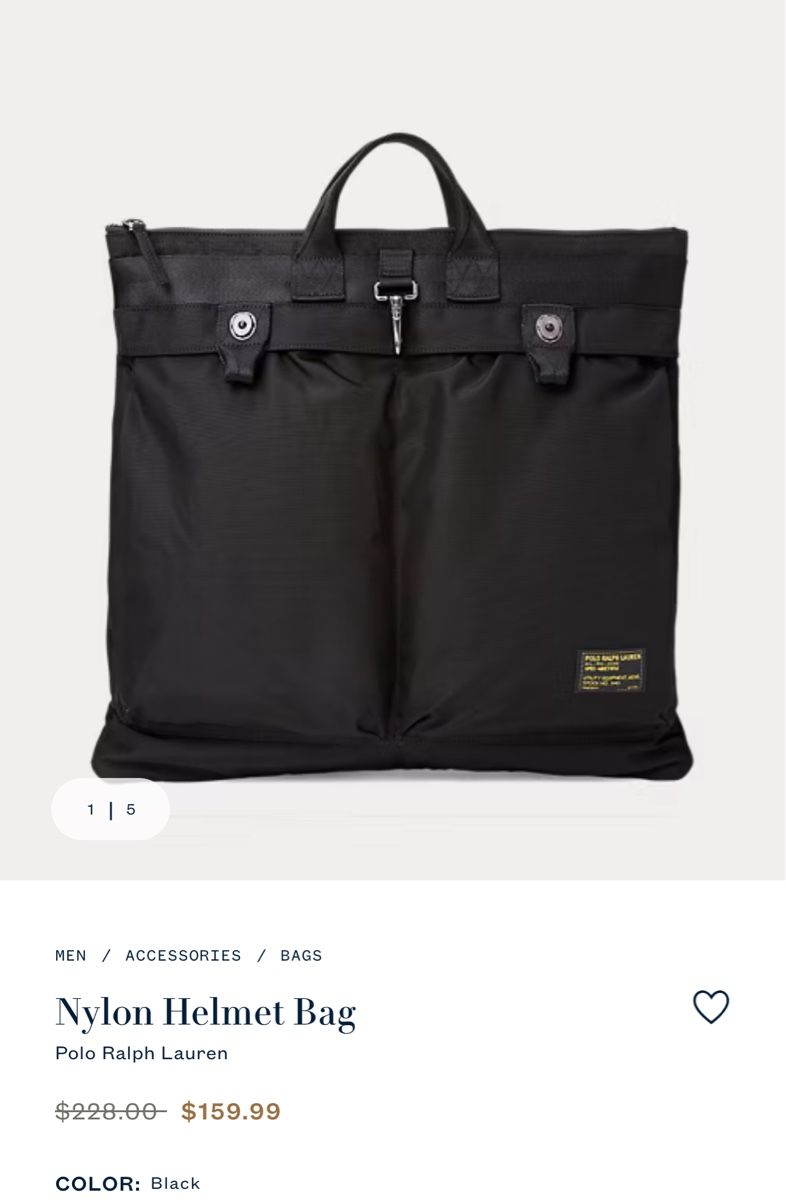Image resolution: width=786 pixels, height=1200 pixels.
Task: Add Nylon Helmet Bag to wishlist
Action: click(x=711, y=1007)
